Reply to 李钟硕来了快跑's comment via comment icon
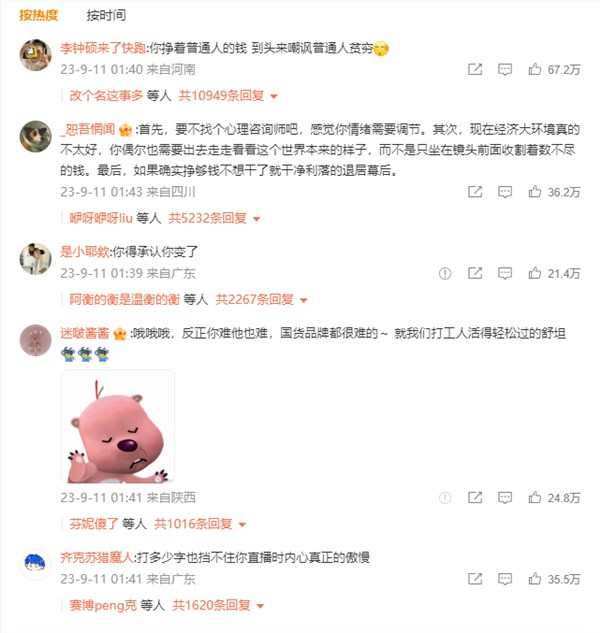 pos(506,70)
